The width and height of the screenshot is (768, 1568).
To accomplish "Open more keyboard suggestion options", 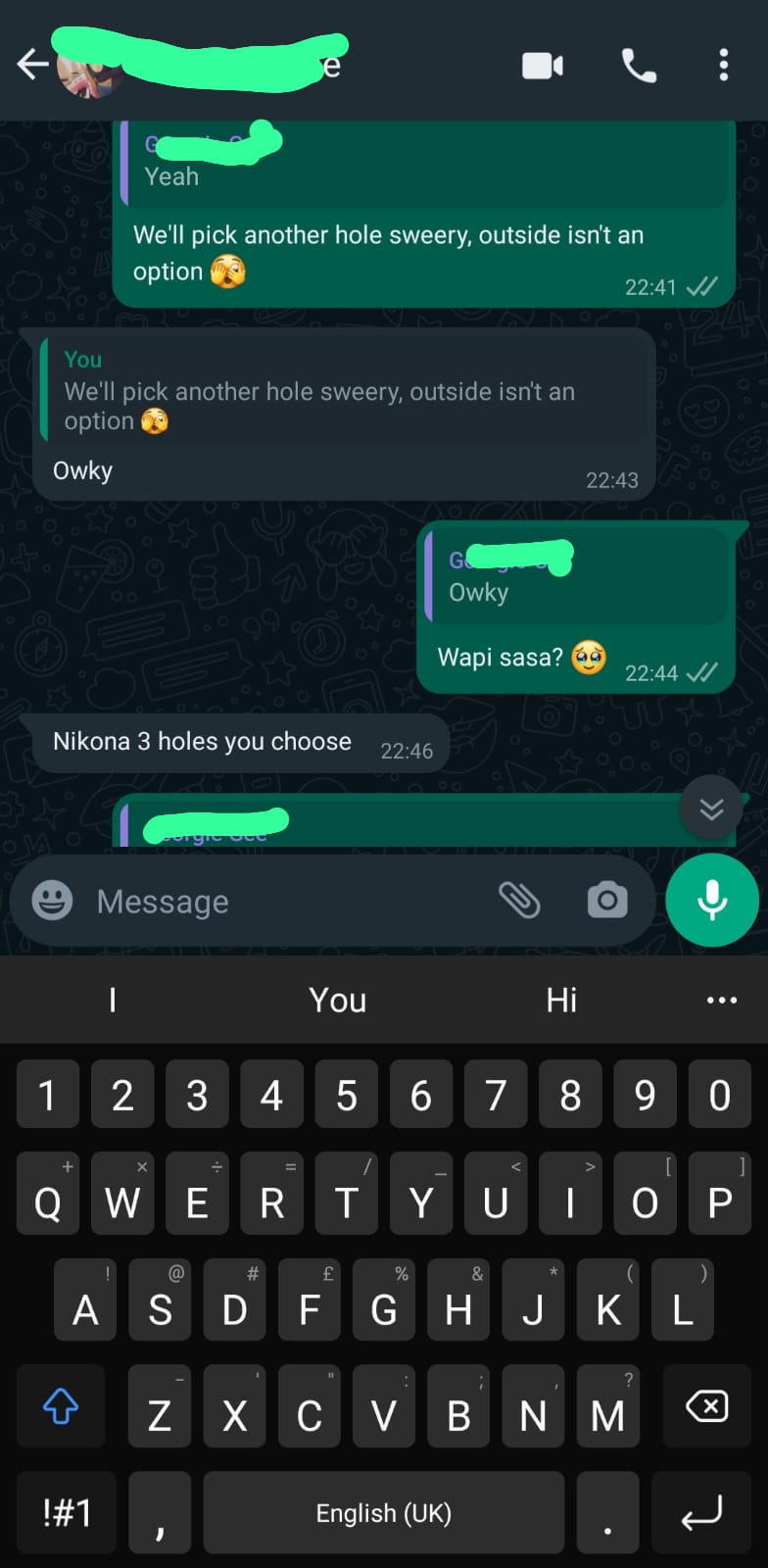I will click(721, 1000).
